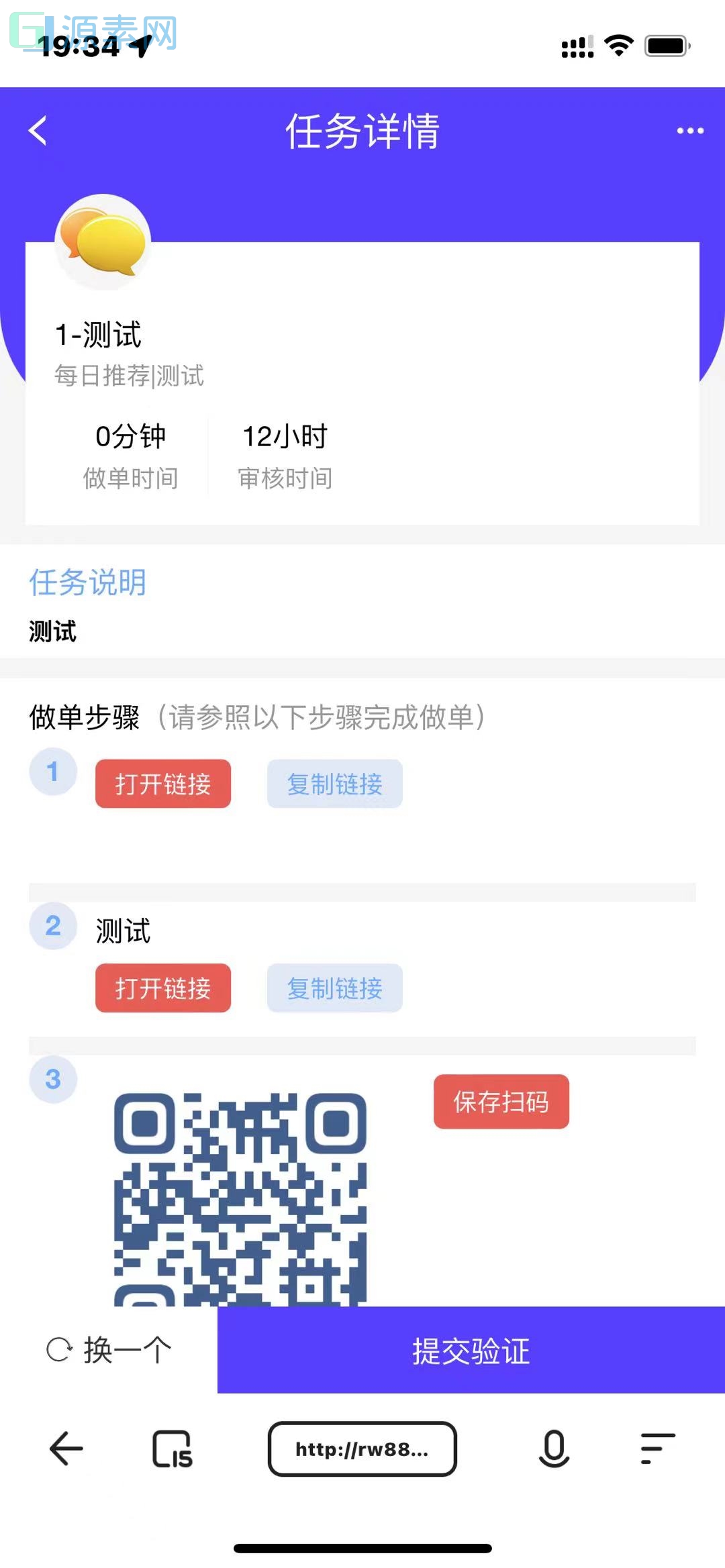Image resolution: width=725 pixels, height=1568 pixels.
Task: Tap 复制链接 in step 1
Action: 334,784
